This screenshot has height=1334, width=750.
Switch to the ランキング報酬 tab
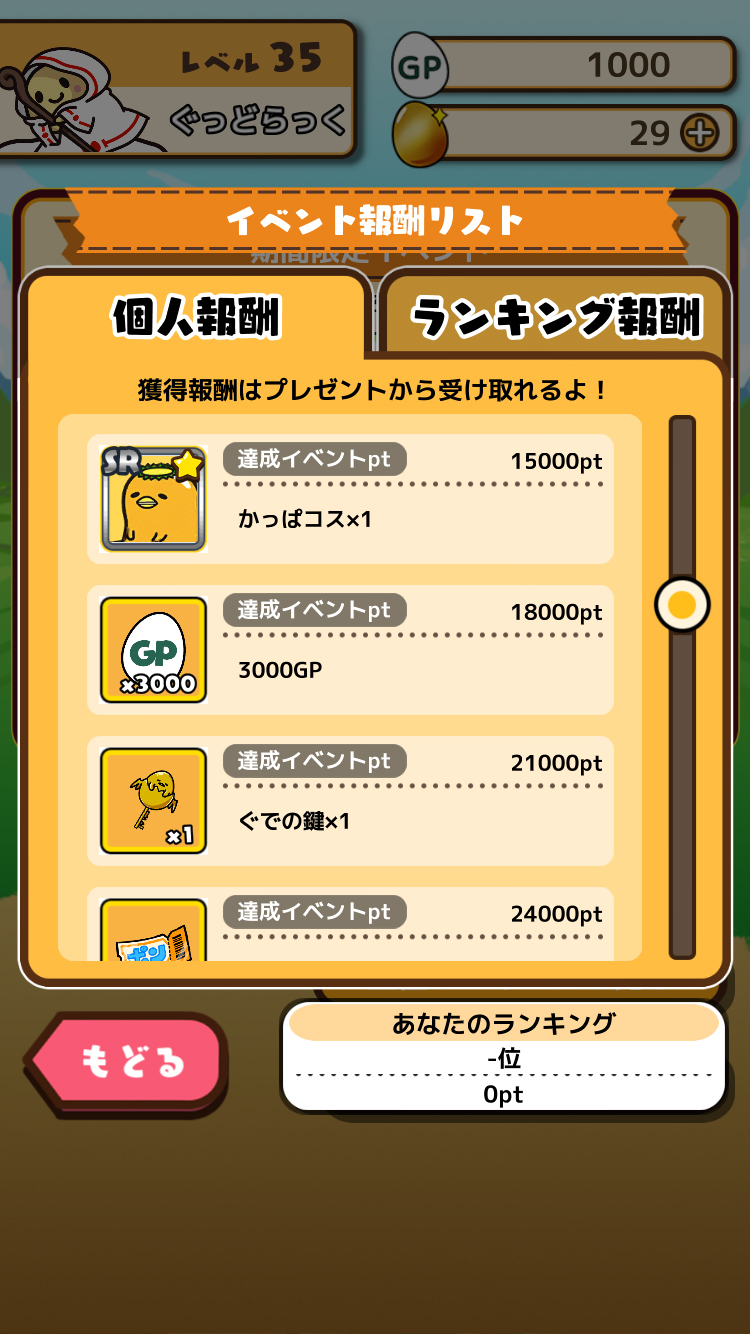pos(556,318)
